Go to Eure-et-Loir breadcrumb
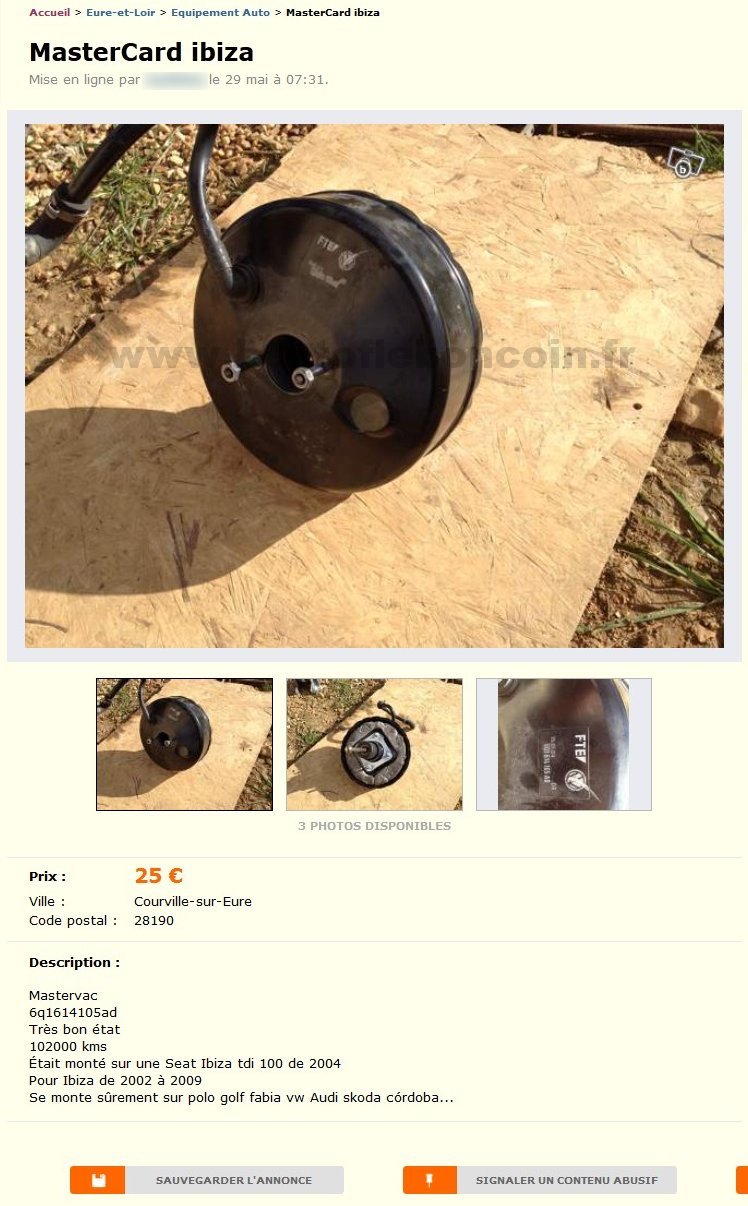 (x=120, y=13)
